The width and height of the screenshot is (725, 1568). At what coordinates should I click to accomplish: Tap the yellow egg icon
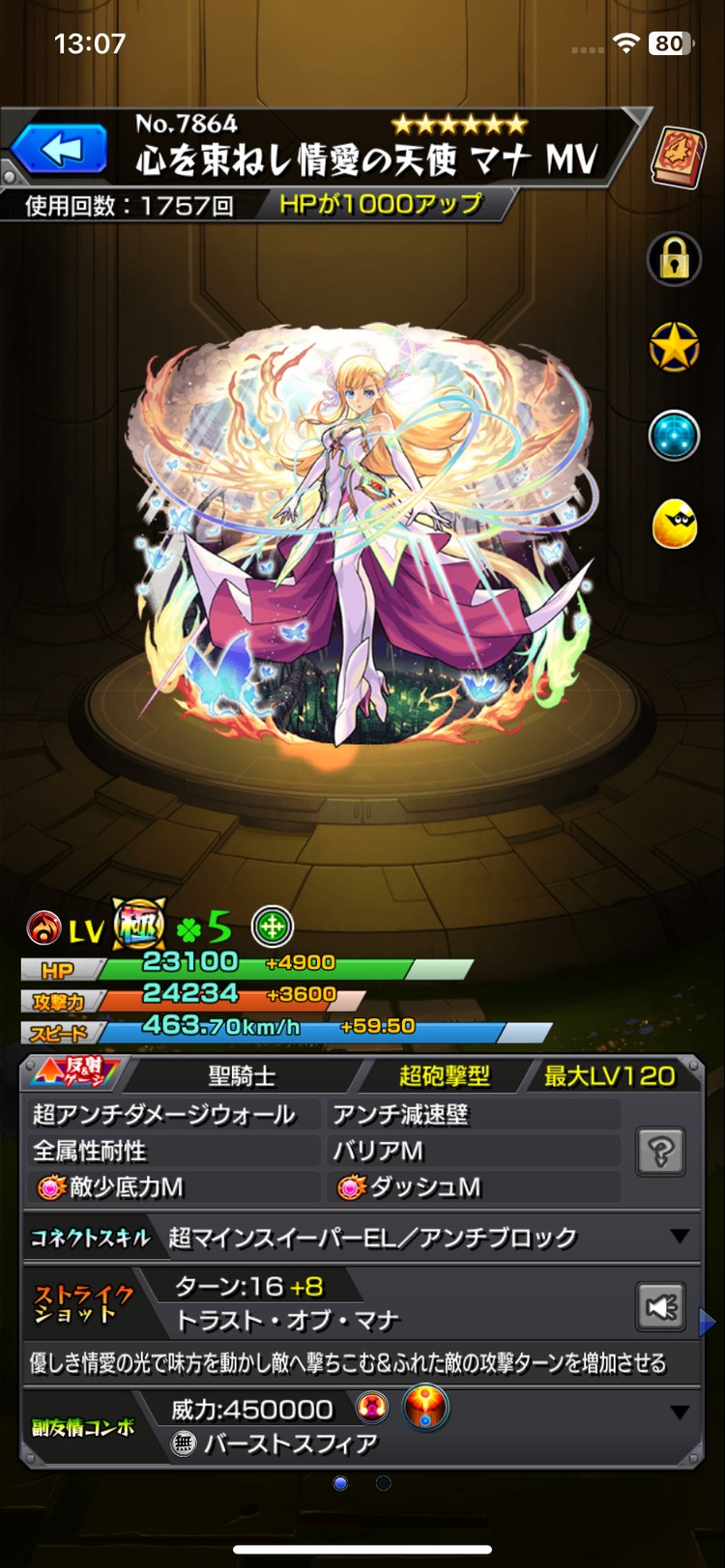[674, 525]
